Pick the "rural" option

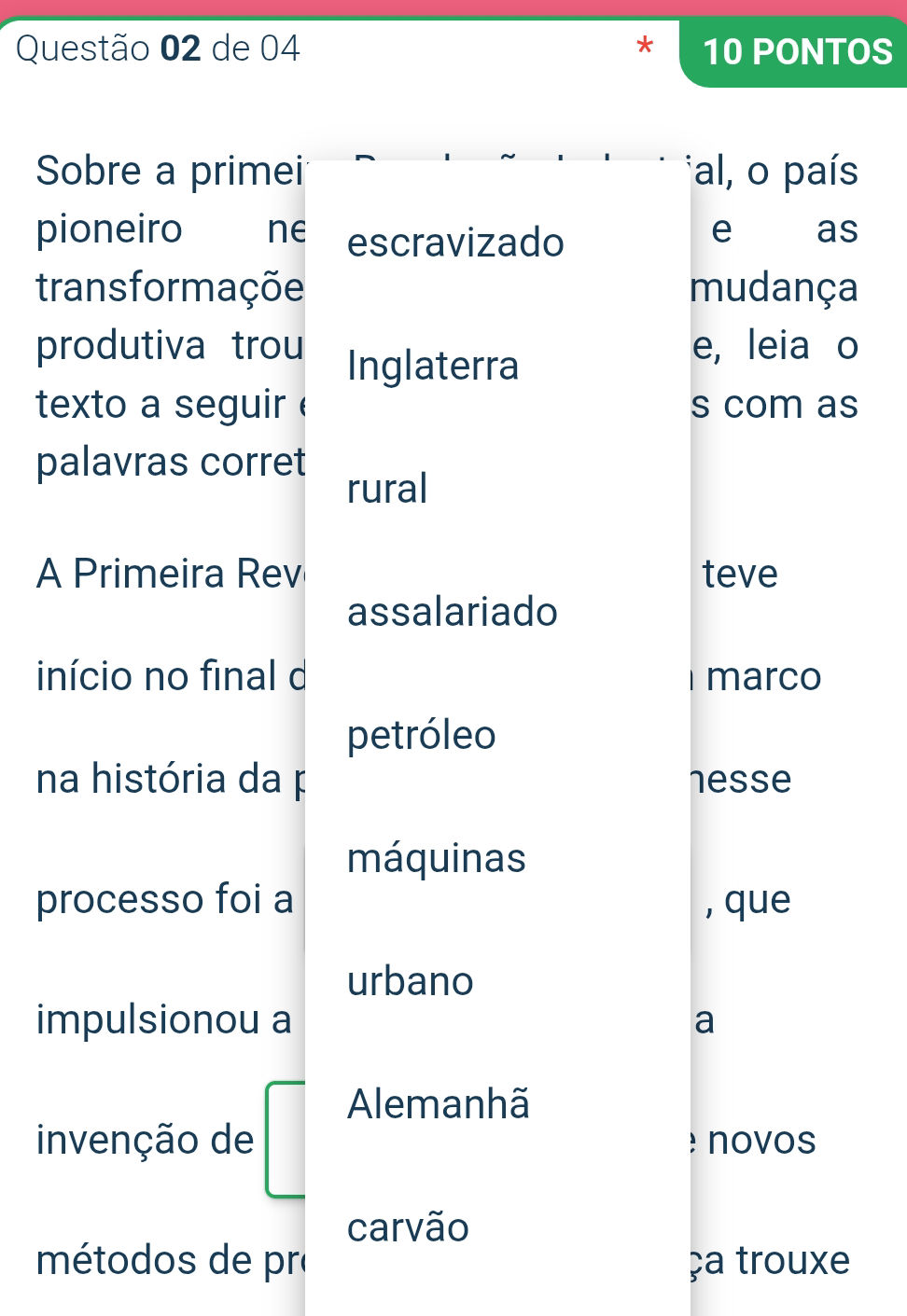click(x=387, y=489)
